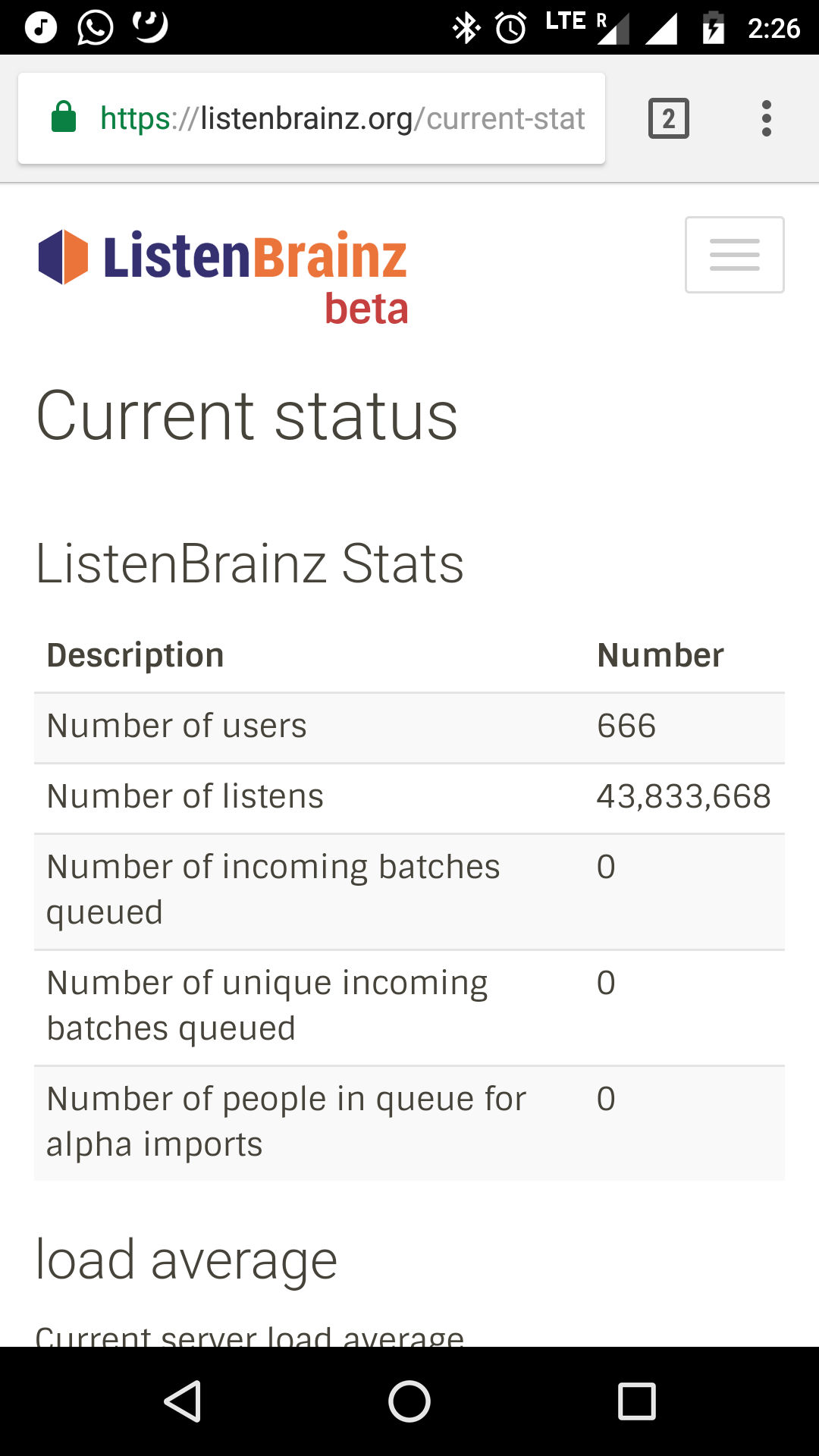
Task: Tap the URL address bar
Action: click(x=312, y=118)
